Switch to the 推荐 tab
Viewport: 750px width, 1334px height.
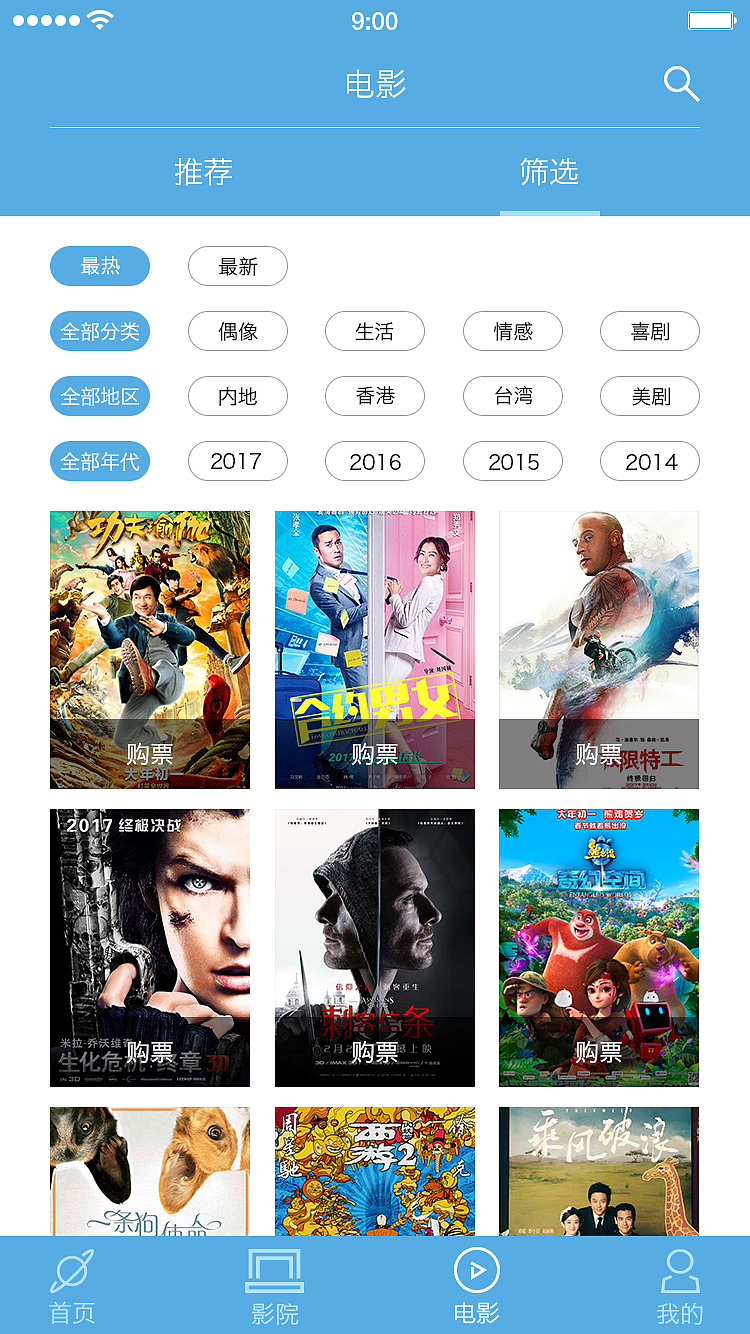click(203, 172)
